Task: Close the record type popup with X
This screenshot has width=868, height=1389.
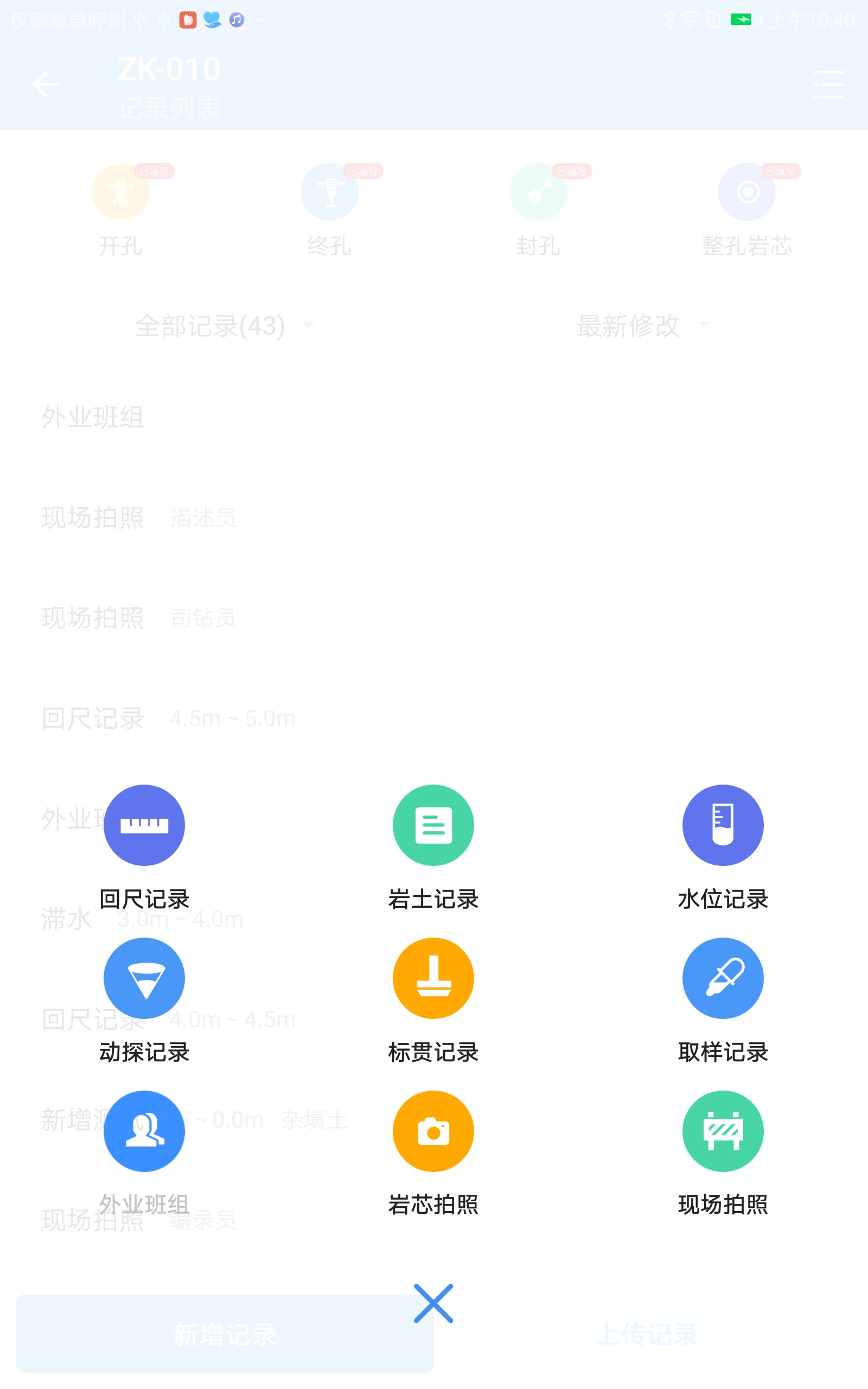Action: point(433,1303)
